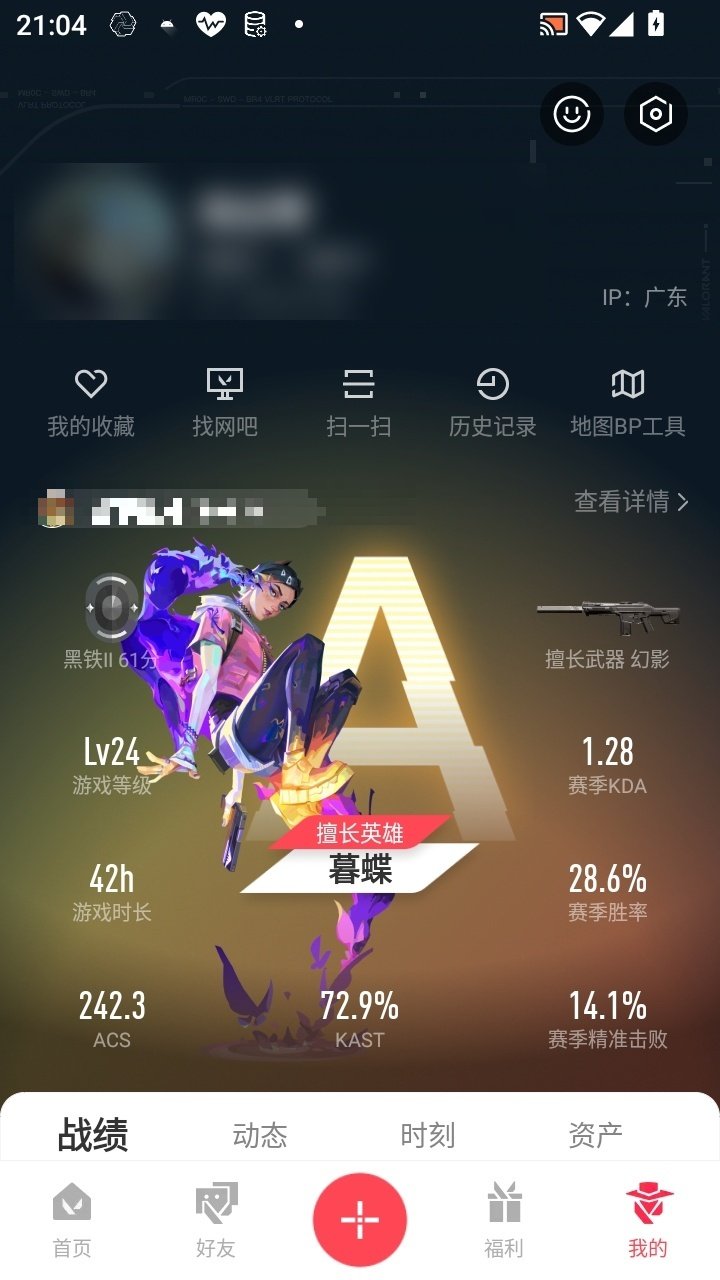The width and height of the screenshot is (720, 1280).
Task: Open the 地图BP工具 map tool icon
Action: 628,384
